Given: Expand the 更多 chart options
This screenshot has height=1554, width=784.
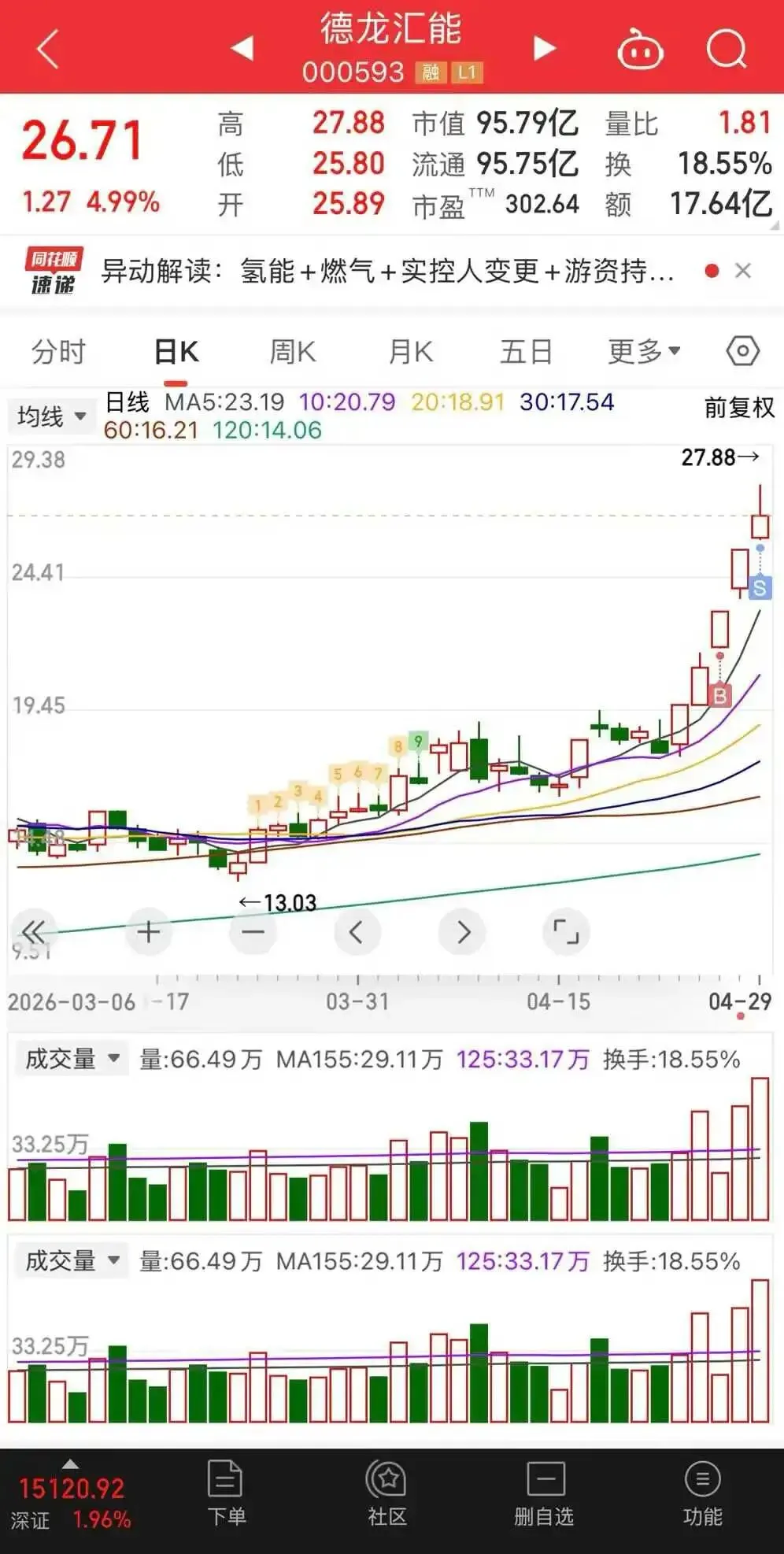Looking at the screenshot, I should [x=643, y=352].
